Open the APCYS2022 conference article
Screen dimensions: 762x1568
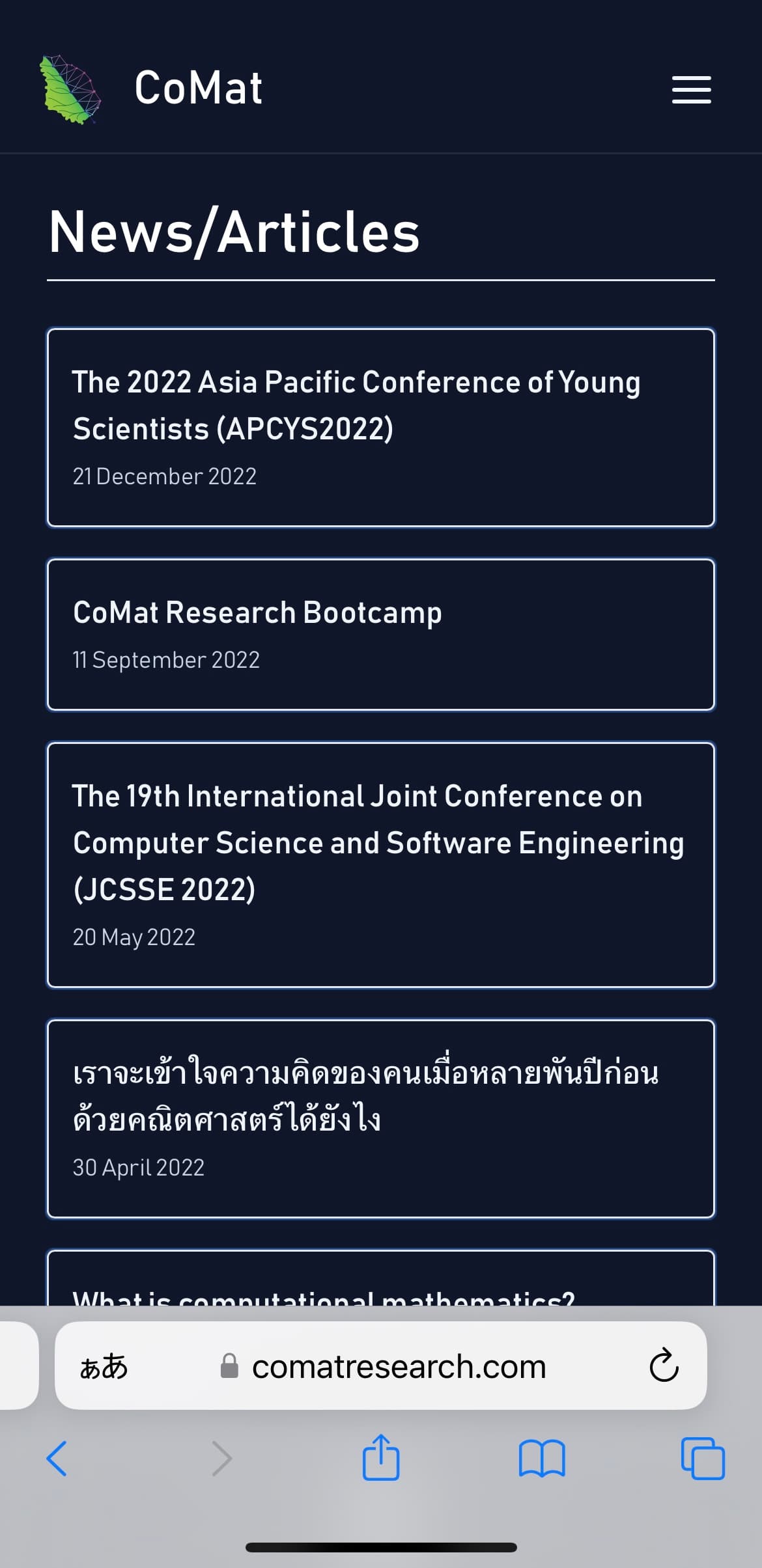[x=381, y=428]
